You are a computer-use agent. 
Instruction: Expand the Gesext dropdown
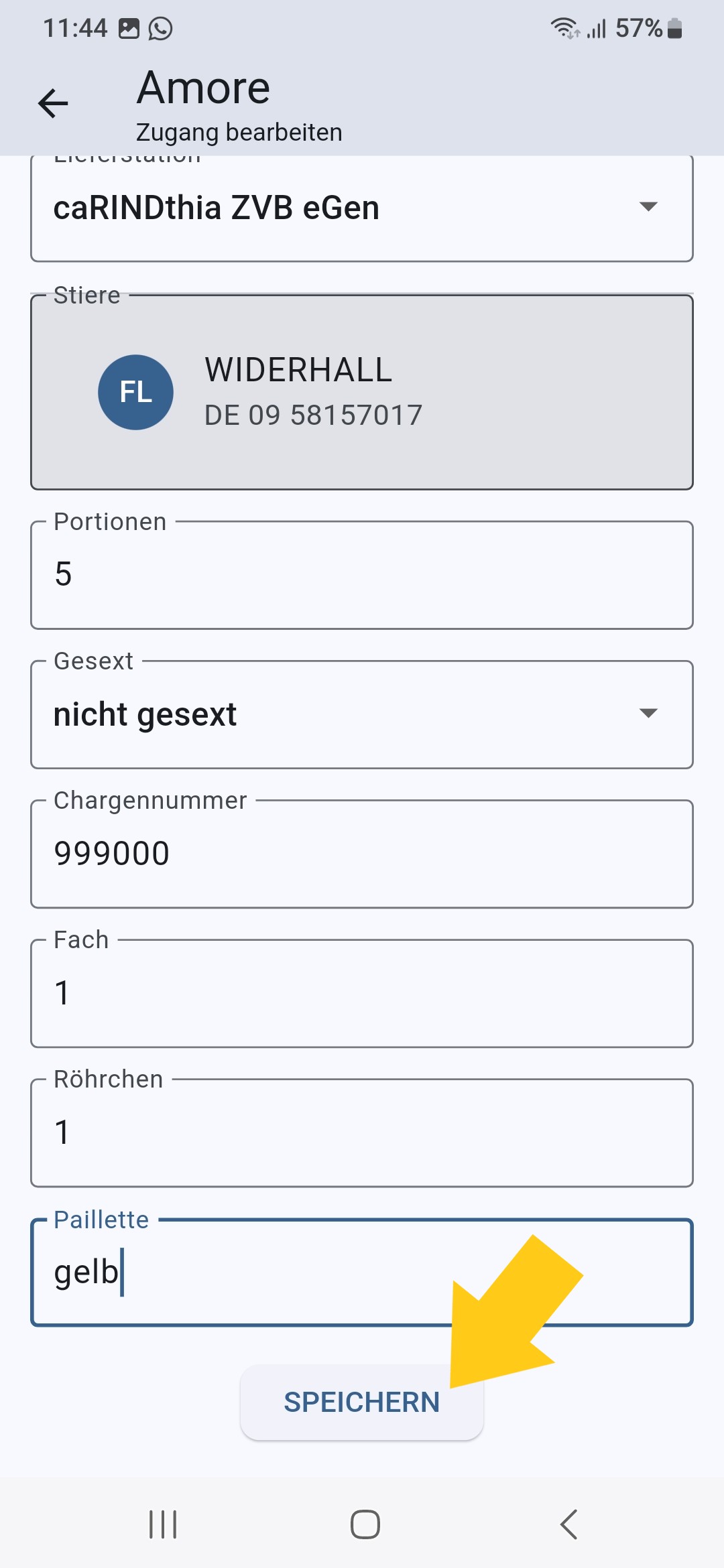click(362, 714)
